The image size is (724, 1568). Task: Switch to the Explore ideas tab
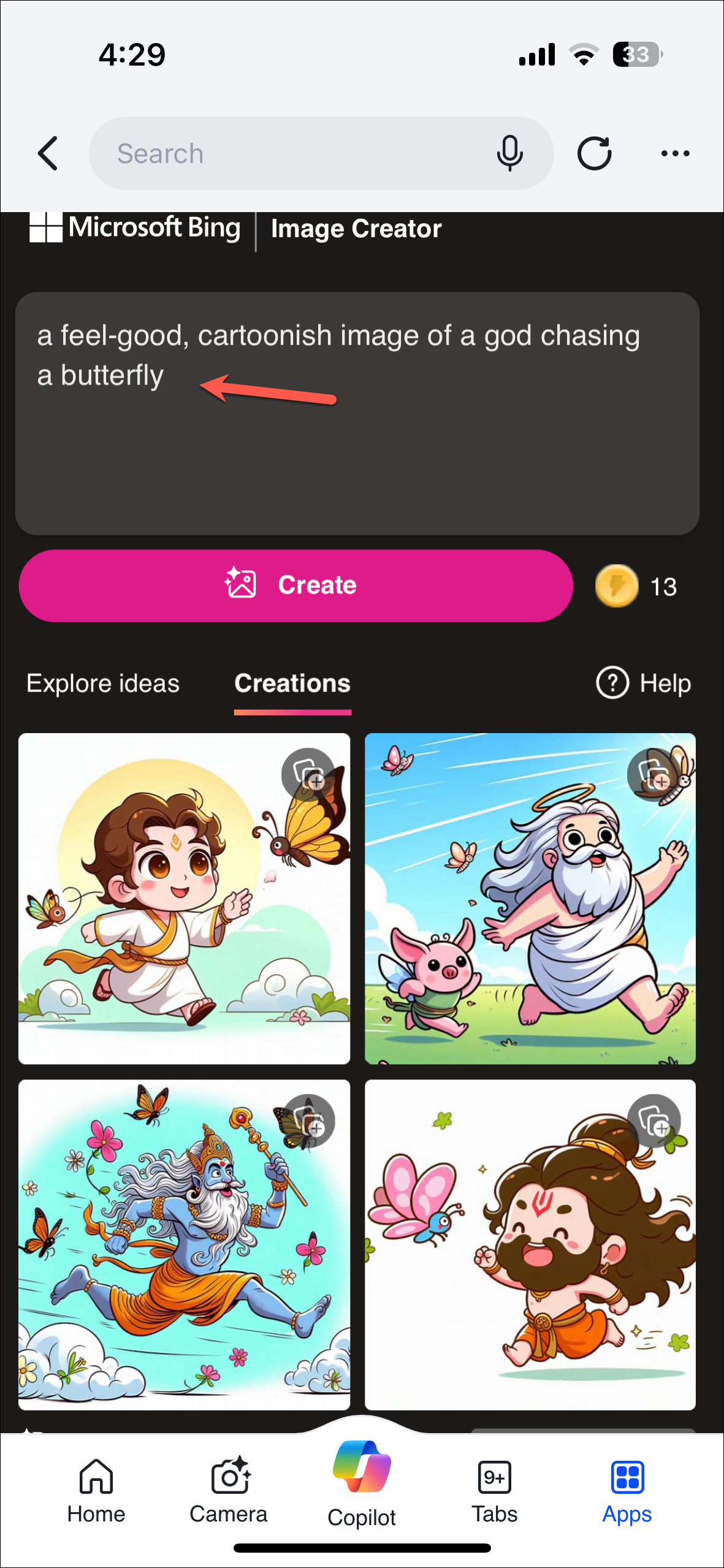tap(103, 683)
